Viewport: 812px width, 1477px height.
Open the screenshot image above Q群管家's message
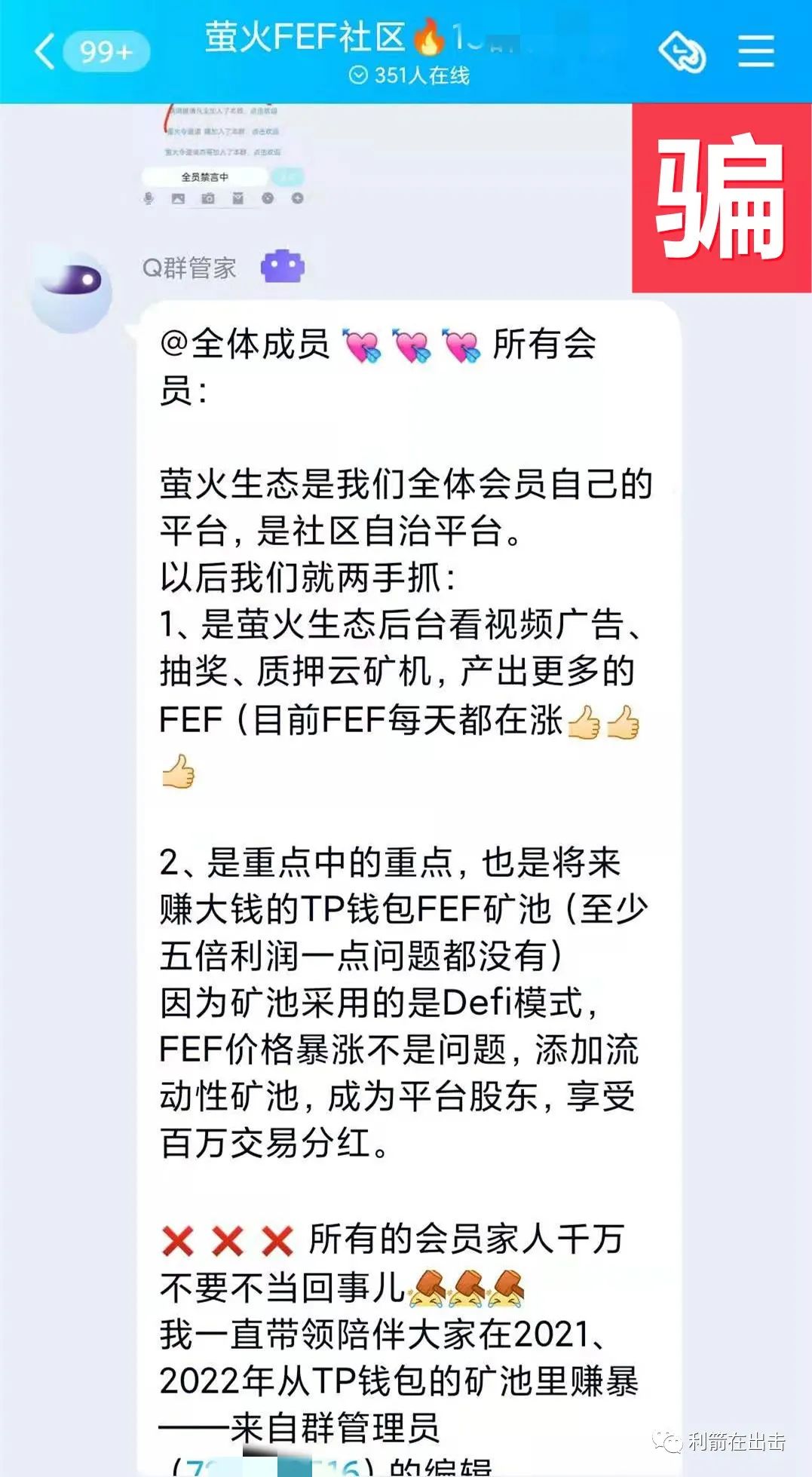223,155
